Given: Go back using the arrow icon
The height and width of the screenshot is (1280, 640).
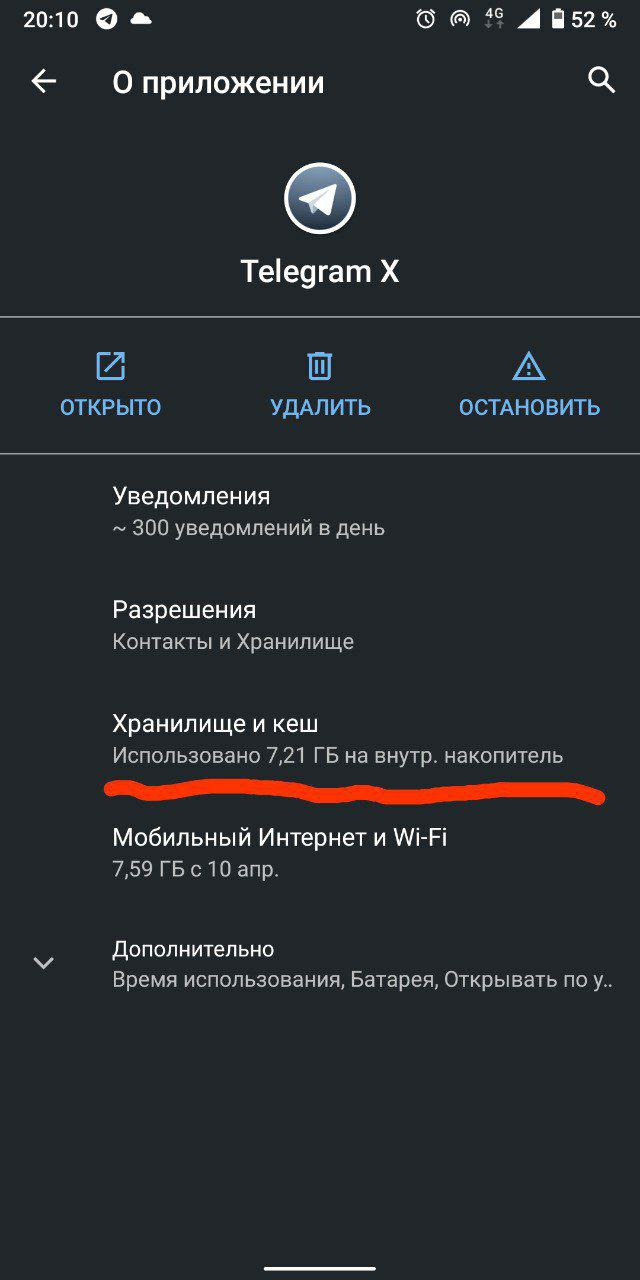Looking at the screenshot, I should [44, 82].
